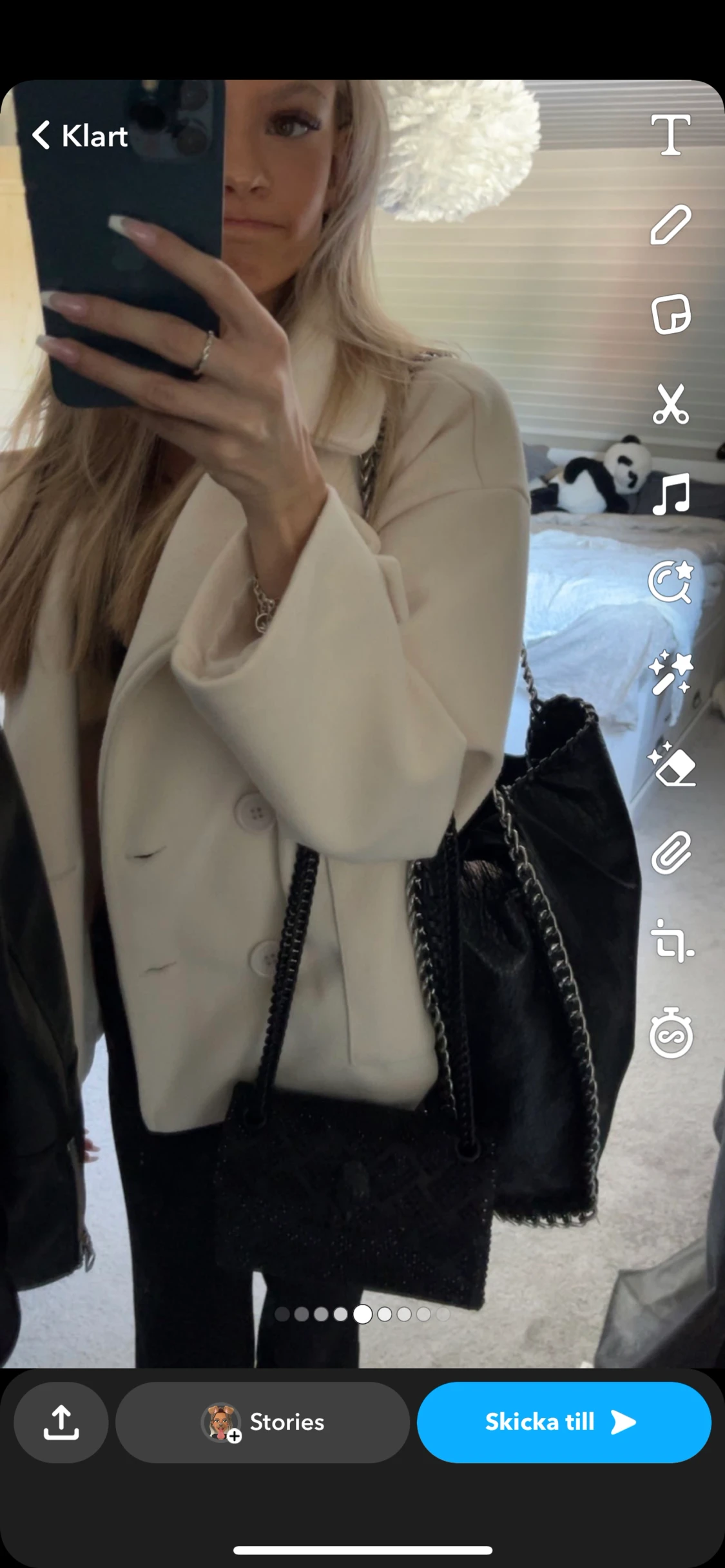Open the crop tool
The height and width of the screenshot is (1568, 725).
click(x=671, y=942)
